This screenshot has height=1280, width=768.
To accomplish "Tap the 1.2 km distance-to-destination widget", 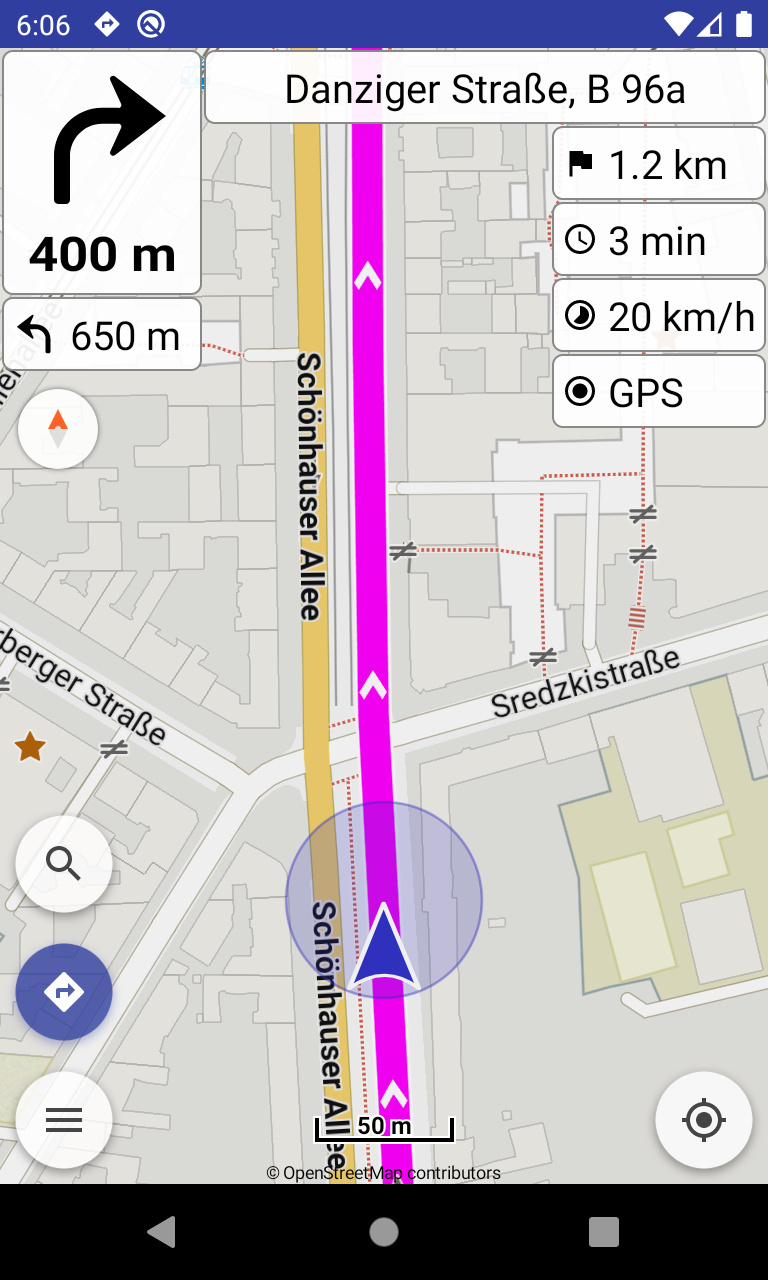I will (x=659, y=164).
